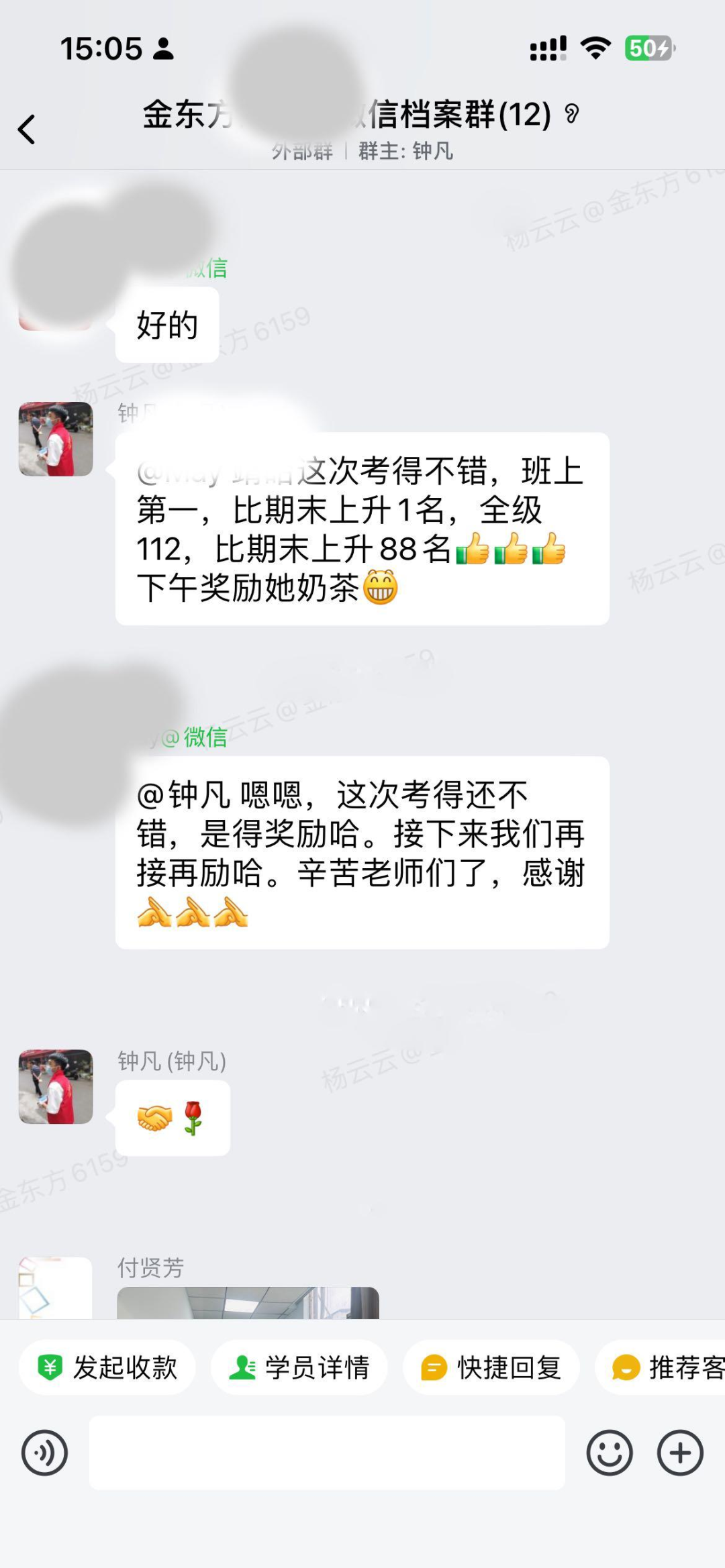View 付贤芳's shared photo
Viewport: 725px width, 1568px height.
pos(248,1302)
